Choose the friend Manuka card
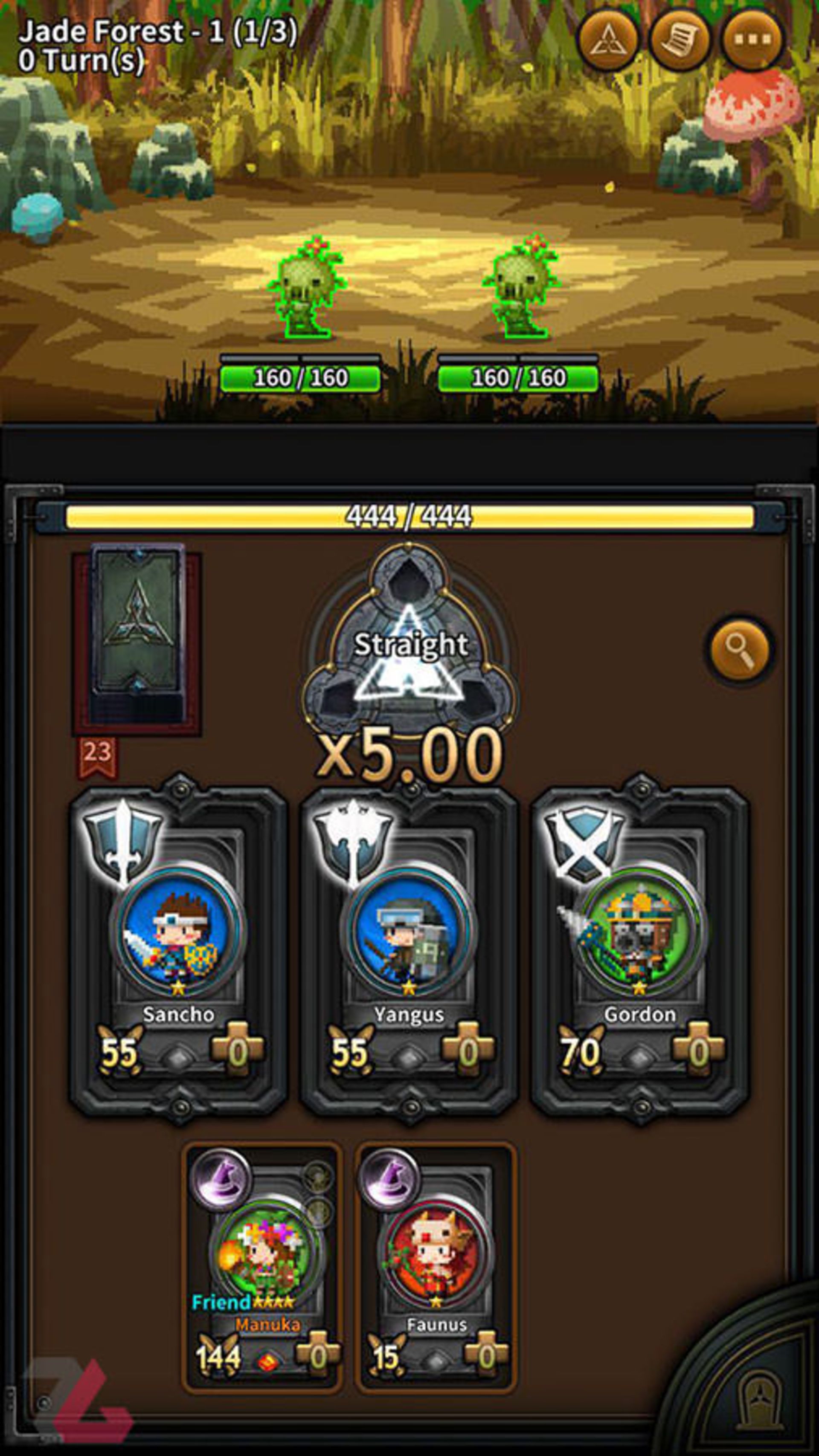This screenshot has width=819, height=1456. point(263,1266)
